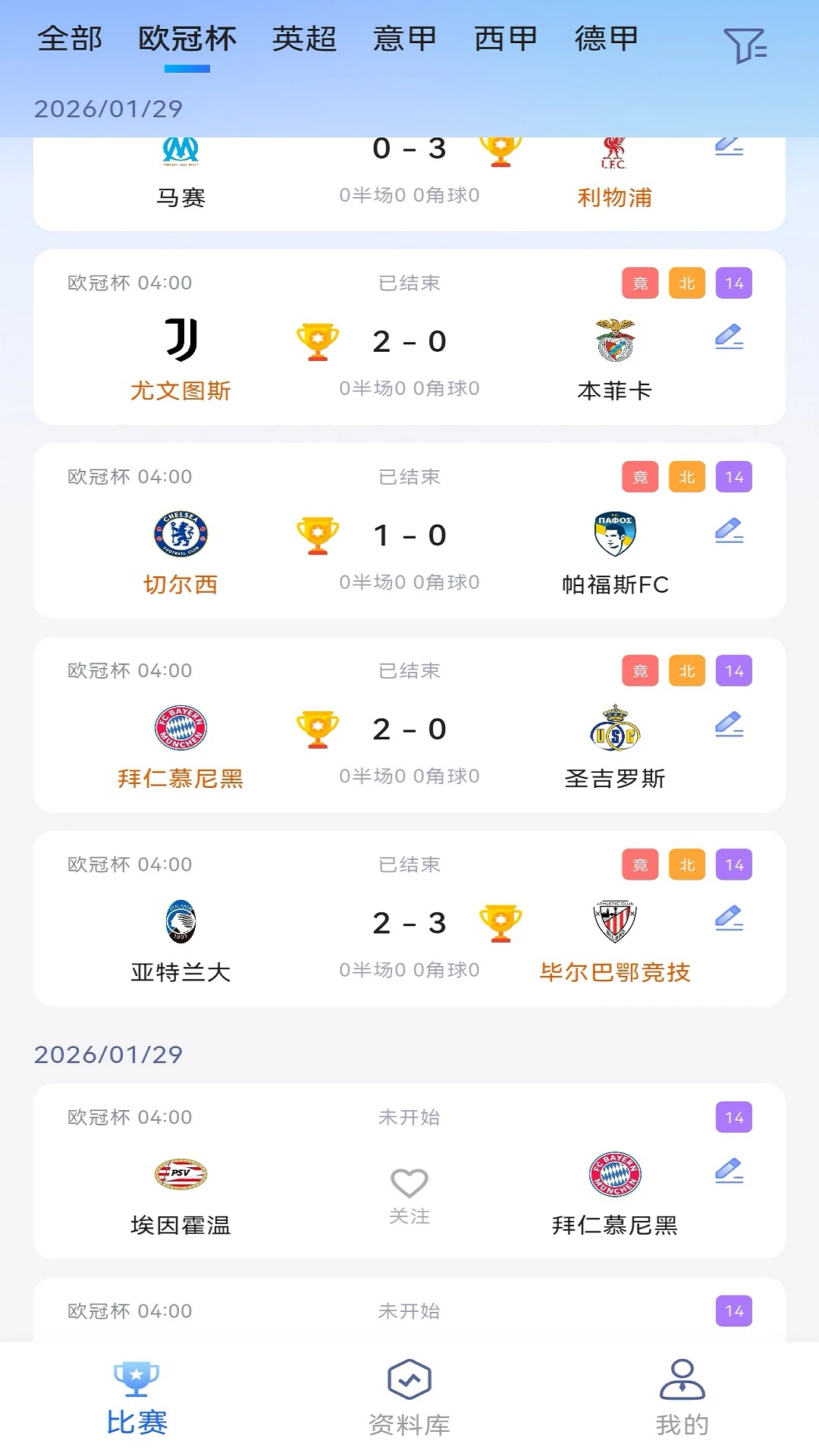Switch to the 意甲 tab
This screenshot has width=819, height=1456.
point(405,39)
